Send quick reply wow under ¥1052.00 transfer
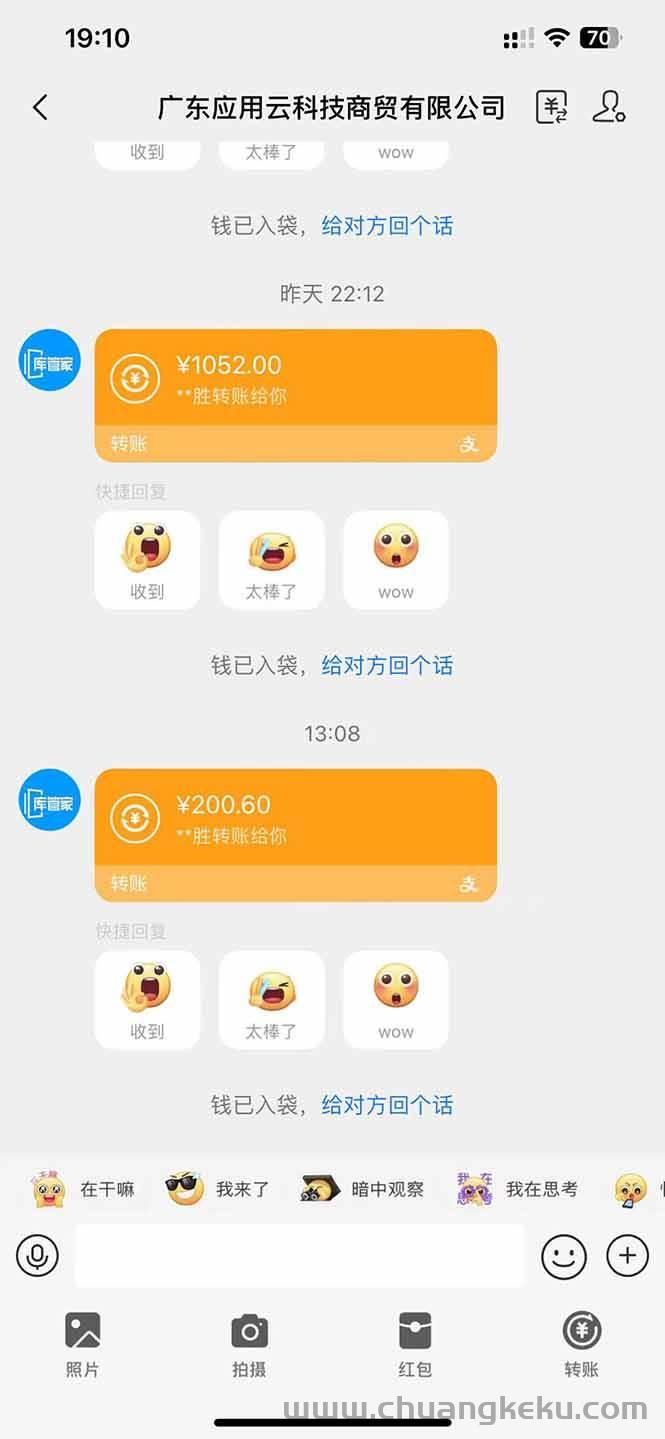 [x=395, y=560]
